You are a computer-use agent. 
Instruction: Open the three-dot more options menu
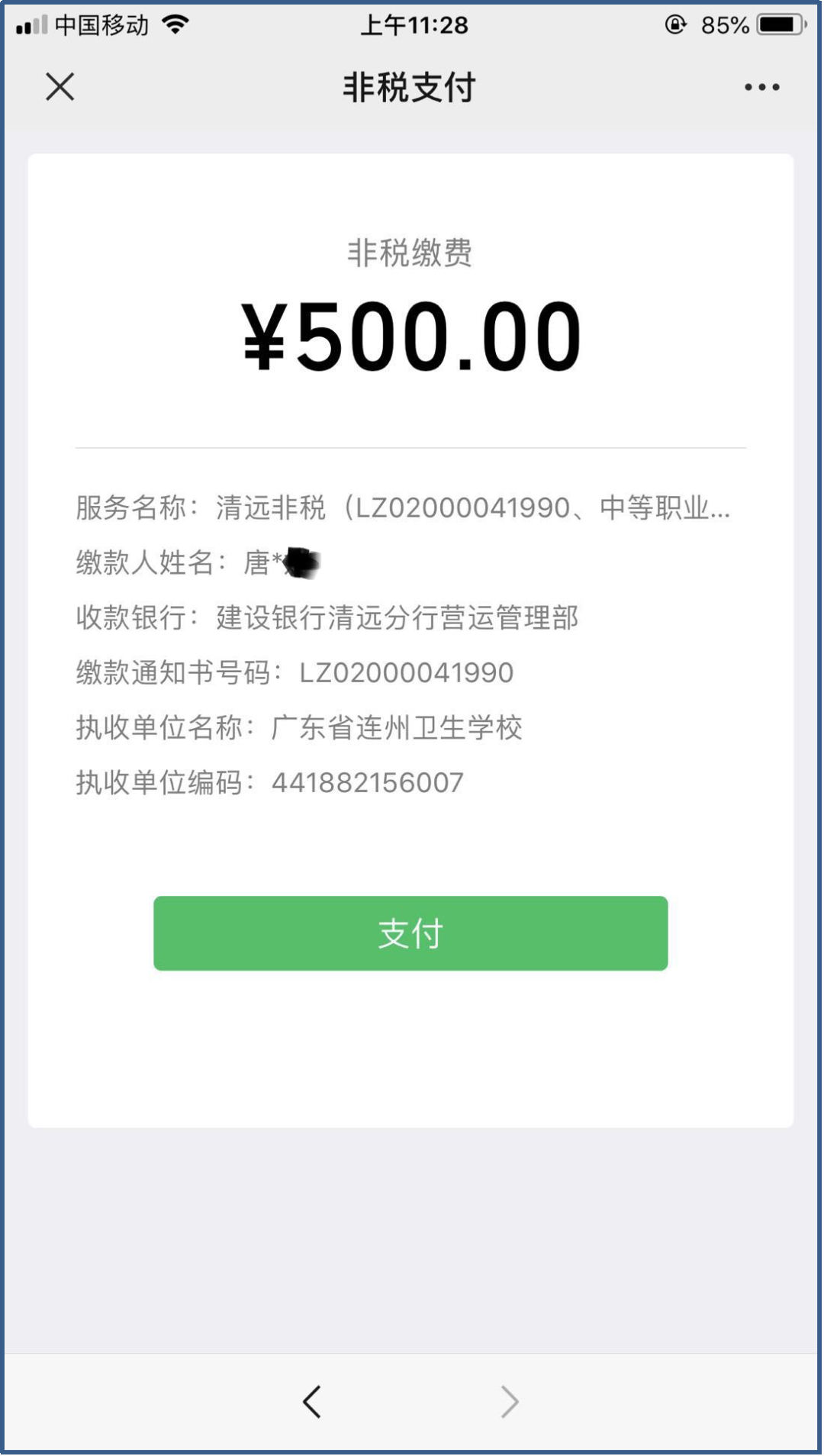click(x=761, y=87)
